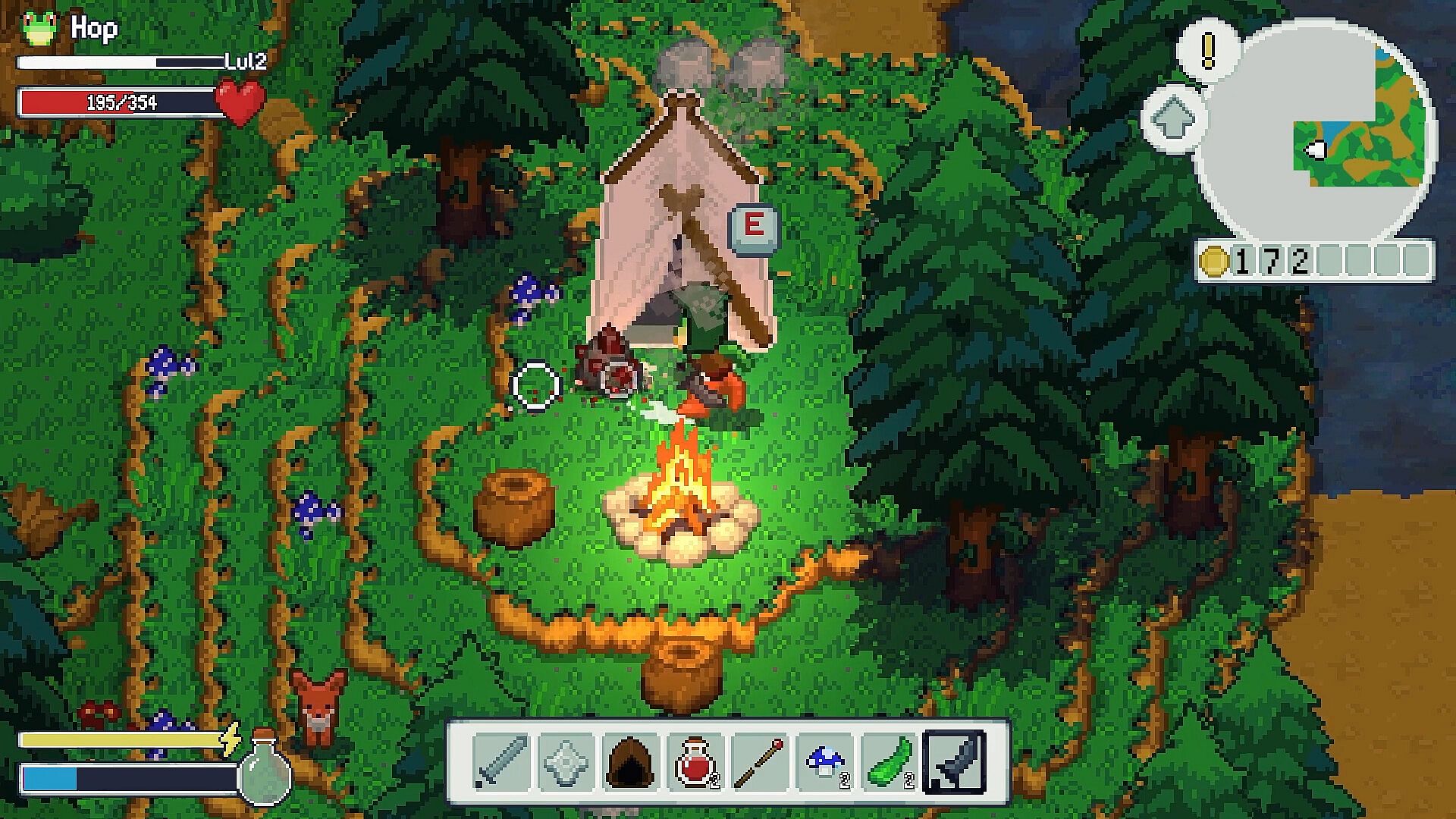Select the blue mushroom slot
This screenshot has width=1456, height=819.
pyautogui.click(x=825, y=761)
